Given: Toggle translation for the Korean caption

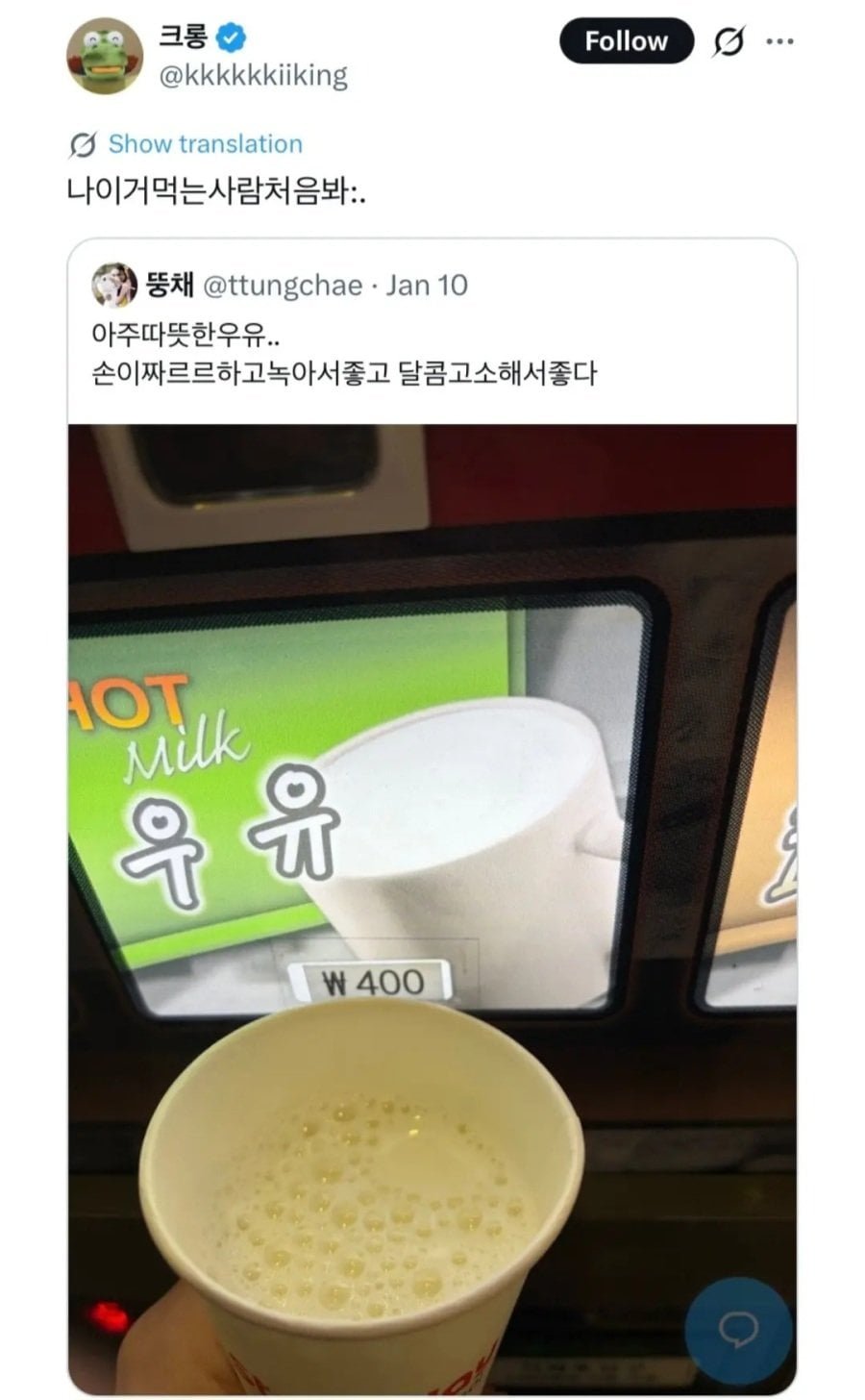Looking at the screenshot, I should click(x=206, y=143).
